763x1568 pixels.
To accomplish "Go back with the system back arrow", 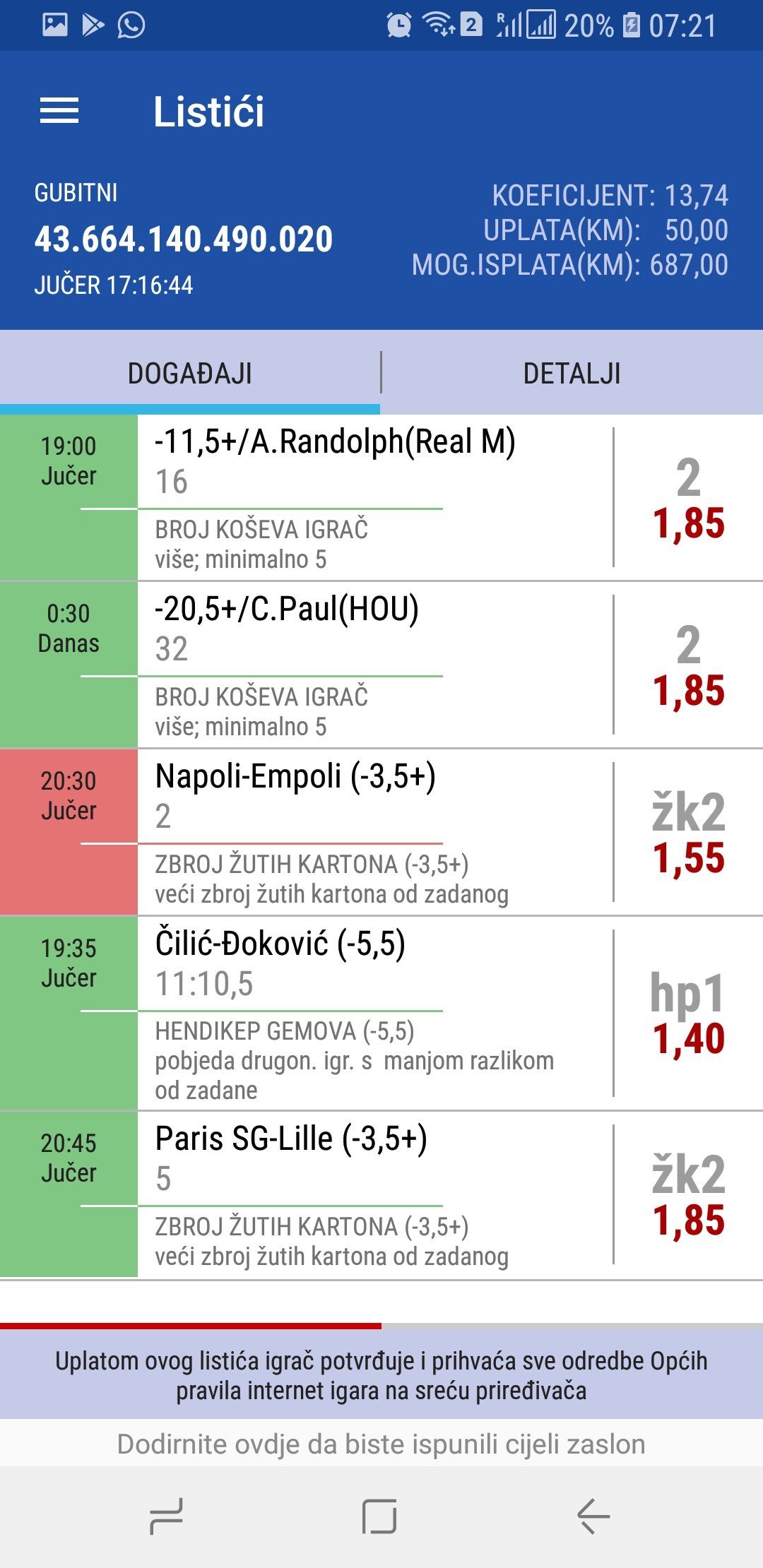I will coord(593,1516).
